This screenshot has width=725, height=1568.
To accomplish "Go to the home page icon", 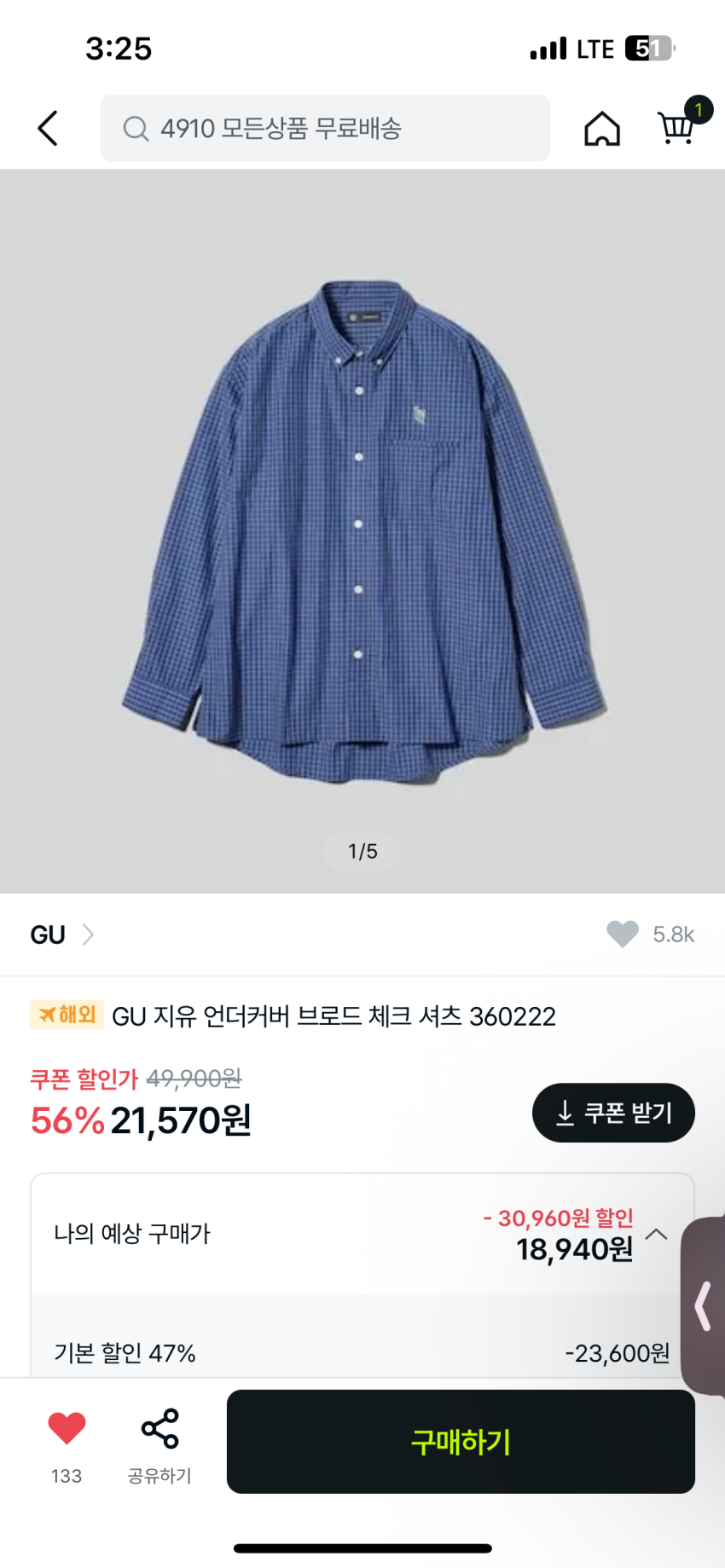I will tap(601, 130).
